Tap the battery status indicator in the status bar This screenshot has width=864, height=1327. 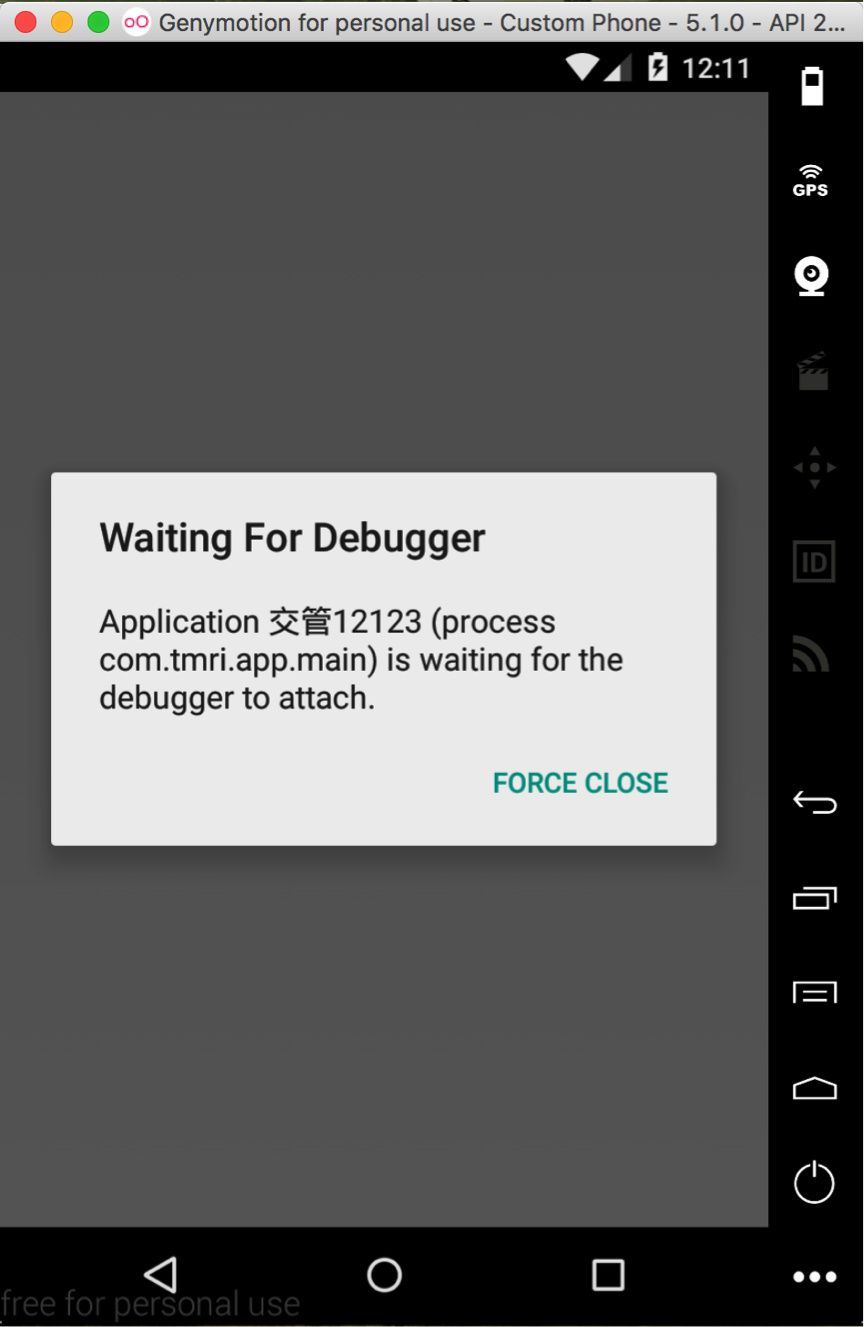pos(659,68)
